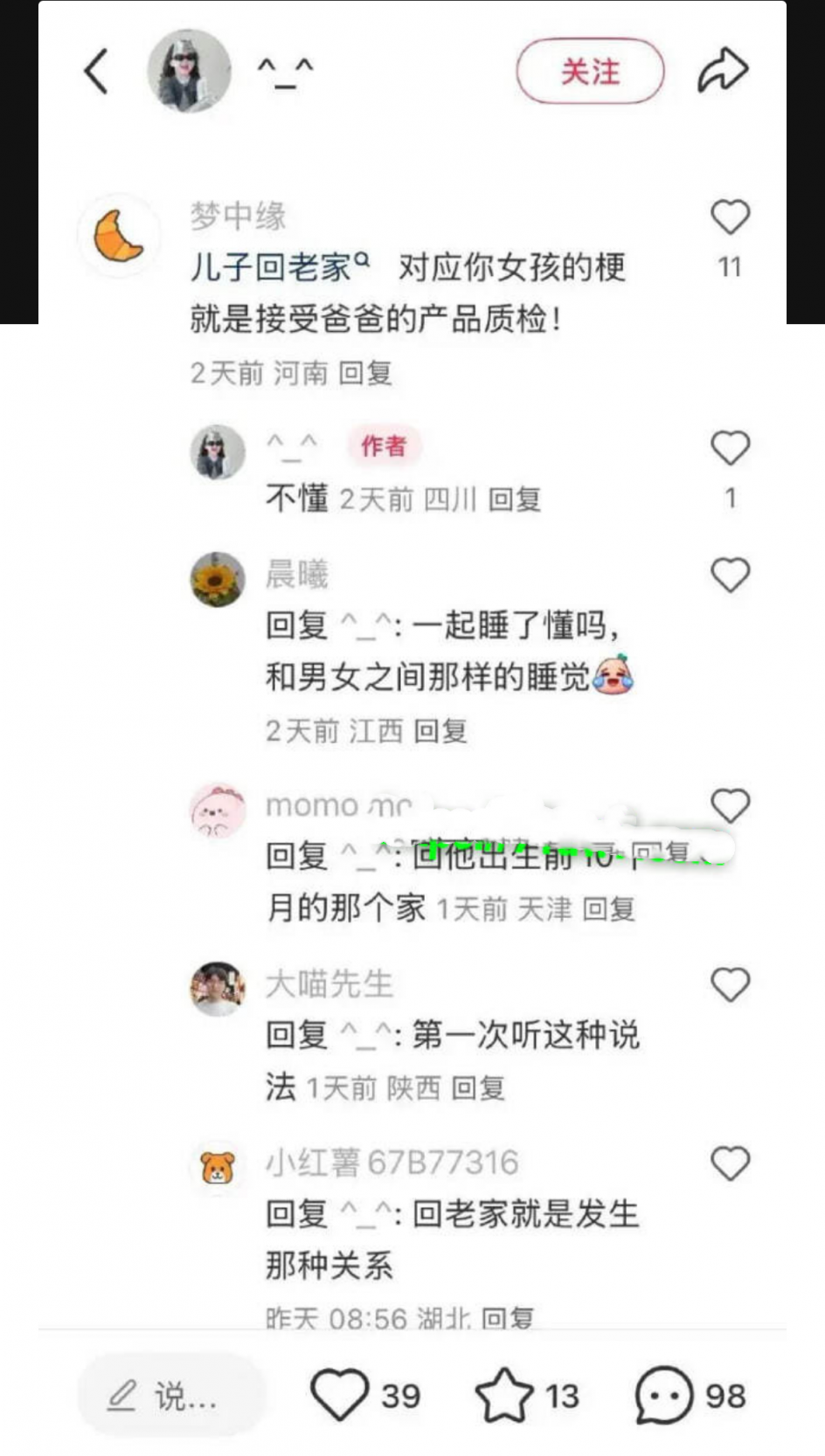
Task: Like the momo comment
Action: [x=730, y=805]
